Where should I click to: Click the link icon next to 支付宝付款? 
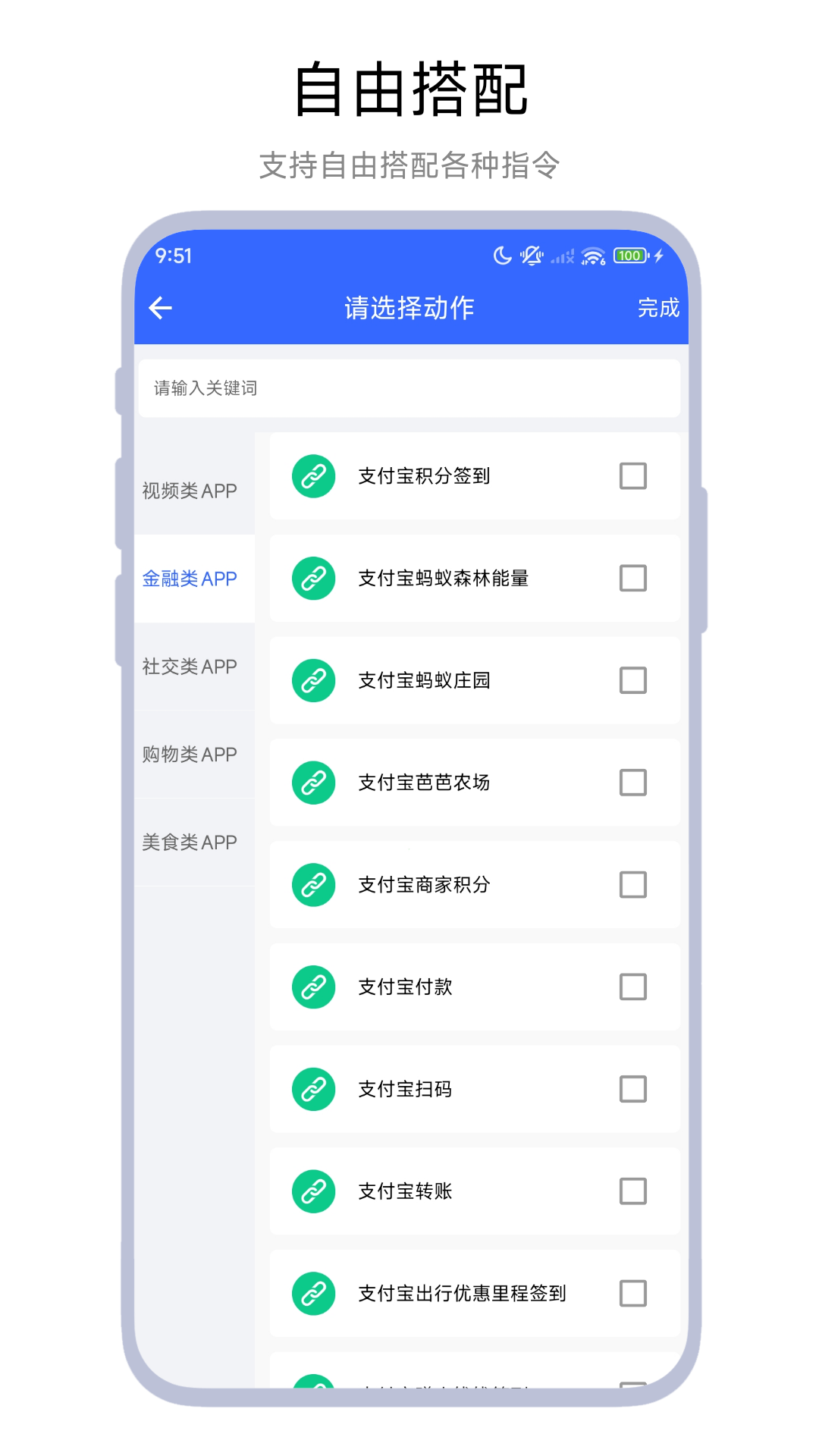pyautogui.click(x=312, y=987)
